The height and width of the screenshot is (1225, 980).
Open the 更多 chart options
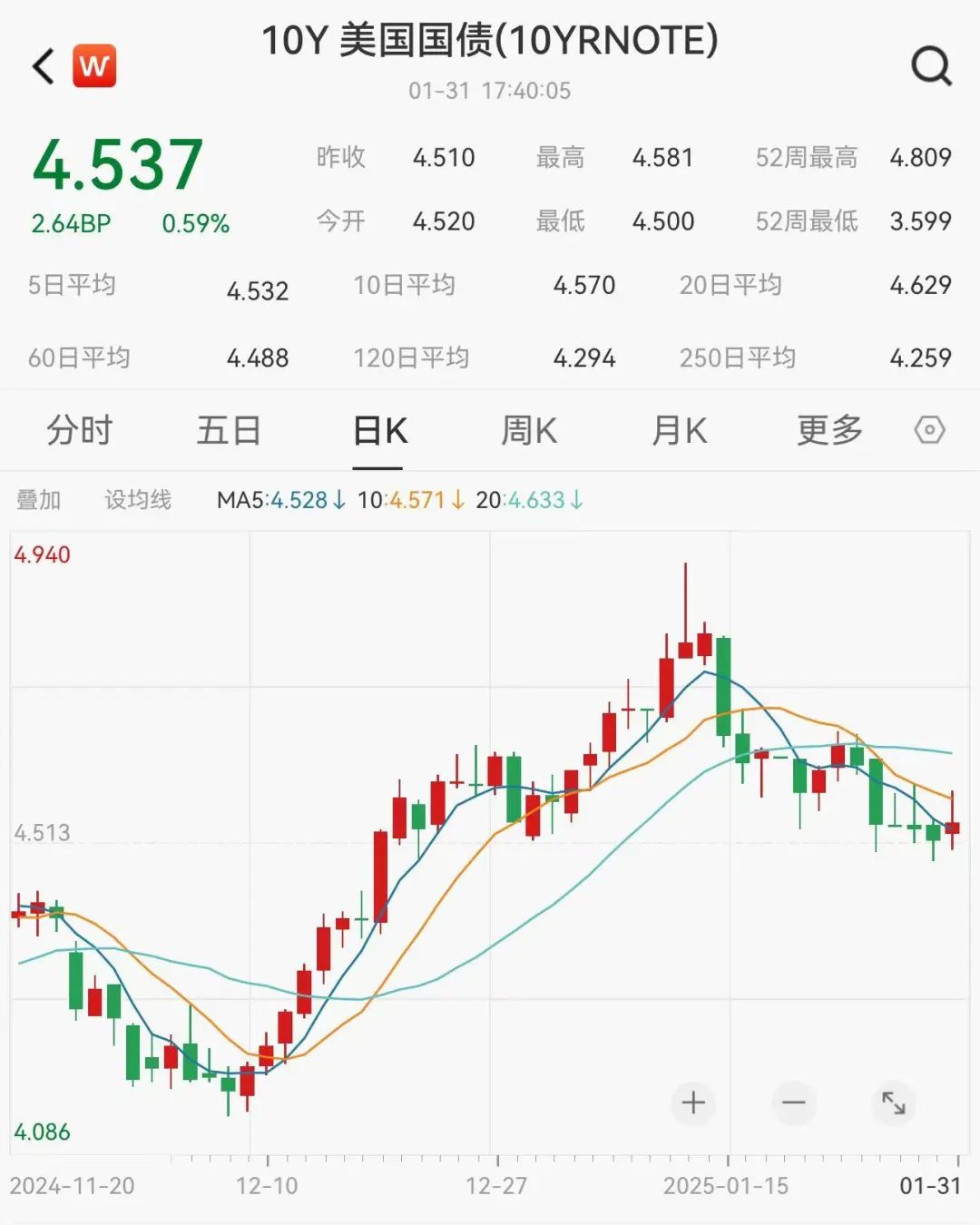(829, 430)
